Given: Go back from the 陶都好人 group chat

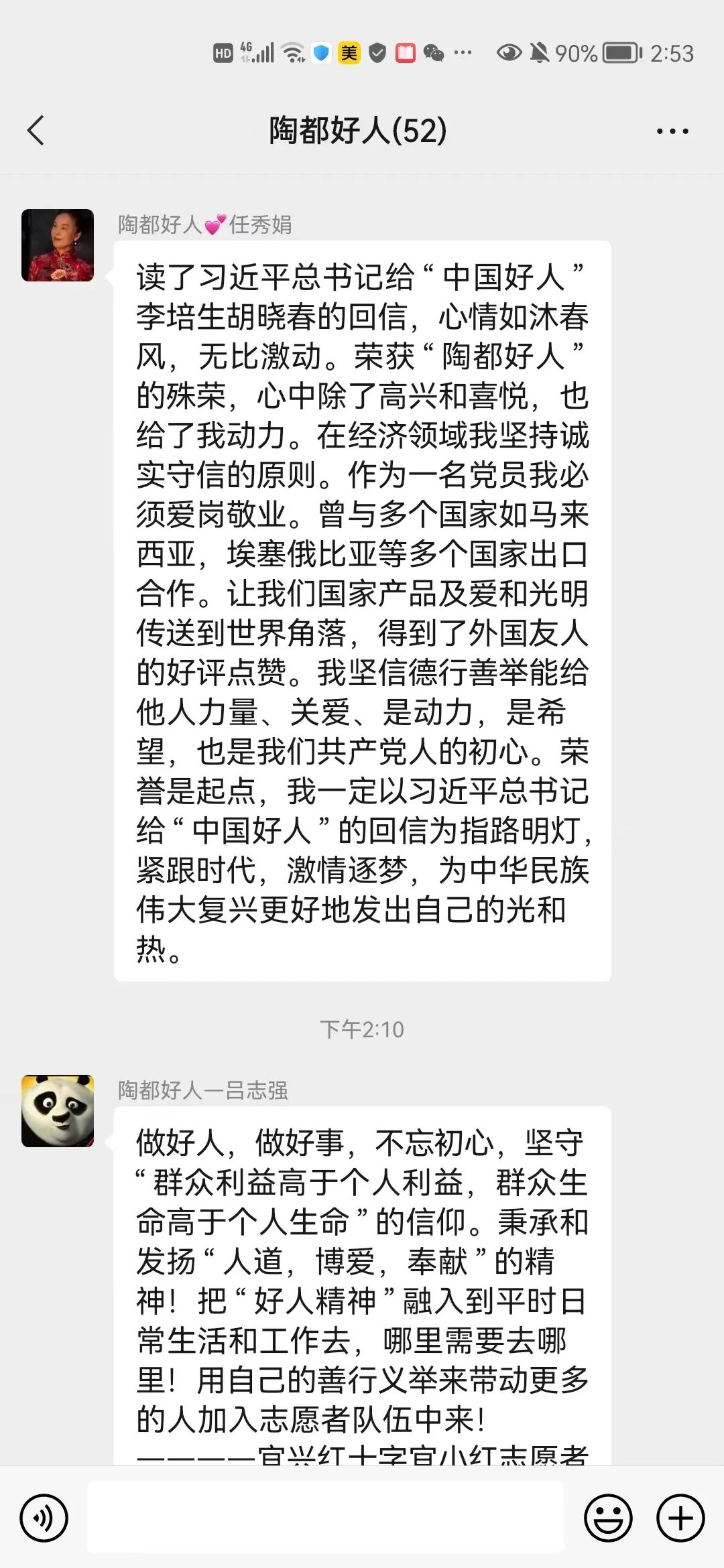Looking at the screenshot, I should (x=36, y=130).
